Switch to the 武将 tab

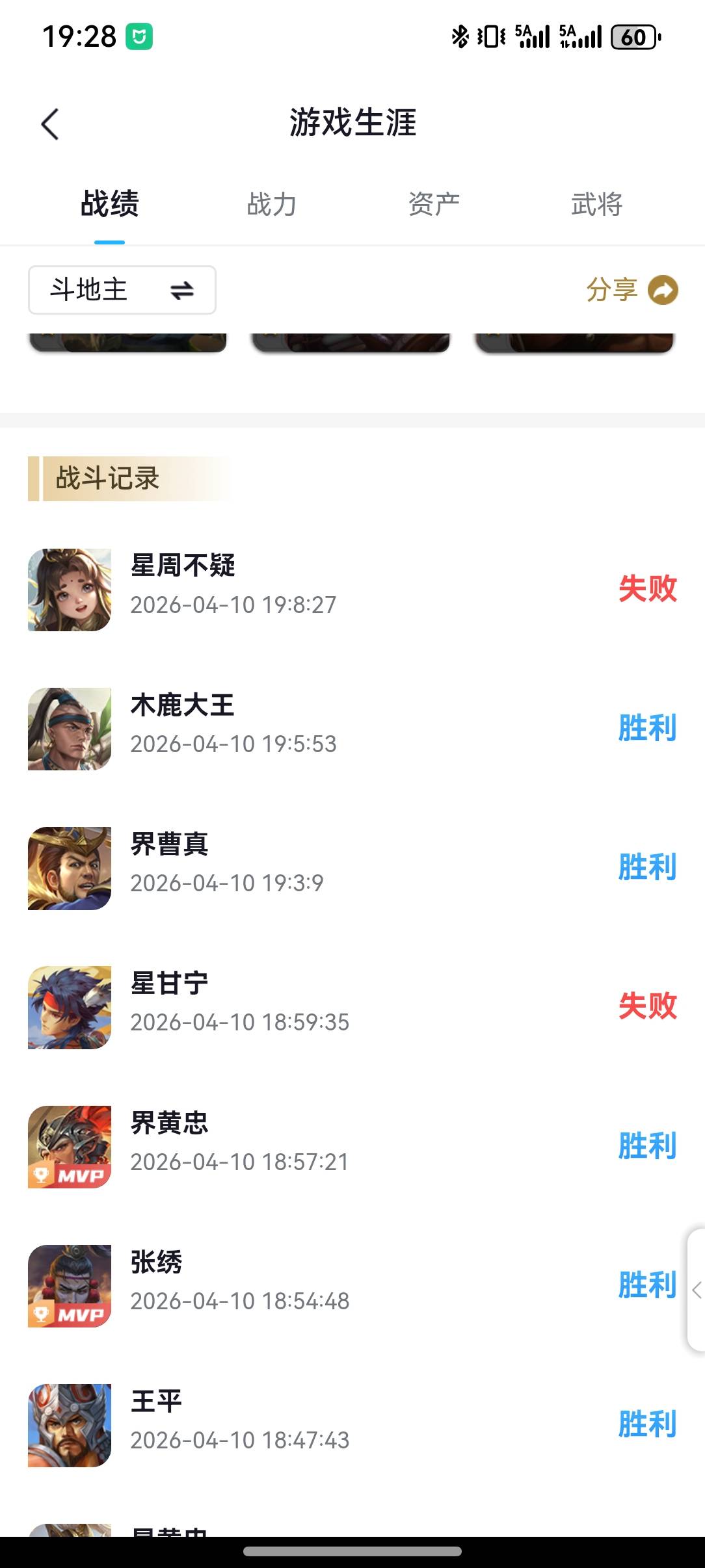(x=596, y=204)
